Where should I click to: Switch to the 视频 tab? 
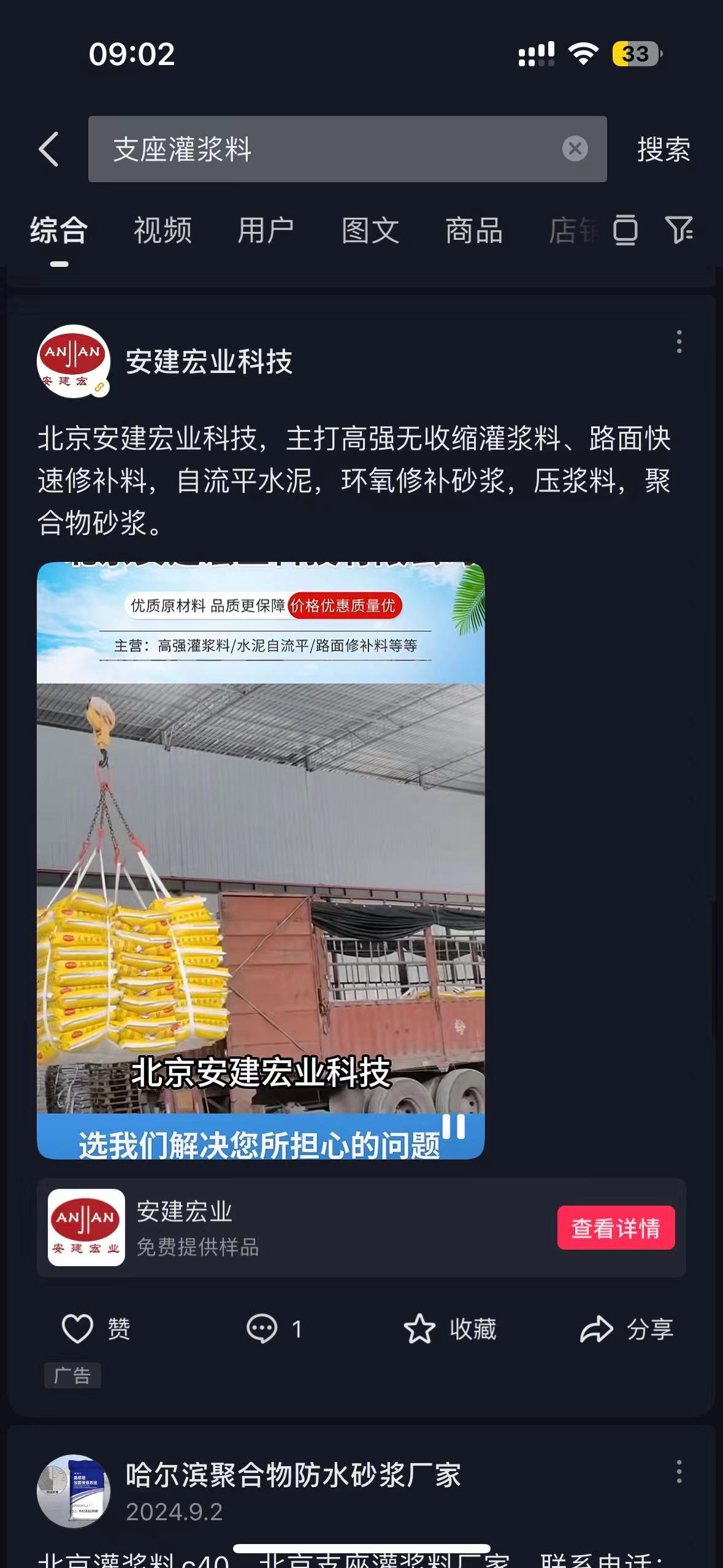(163, 231)
